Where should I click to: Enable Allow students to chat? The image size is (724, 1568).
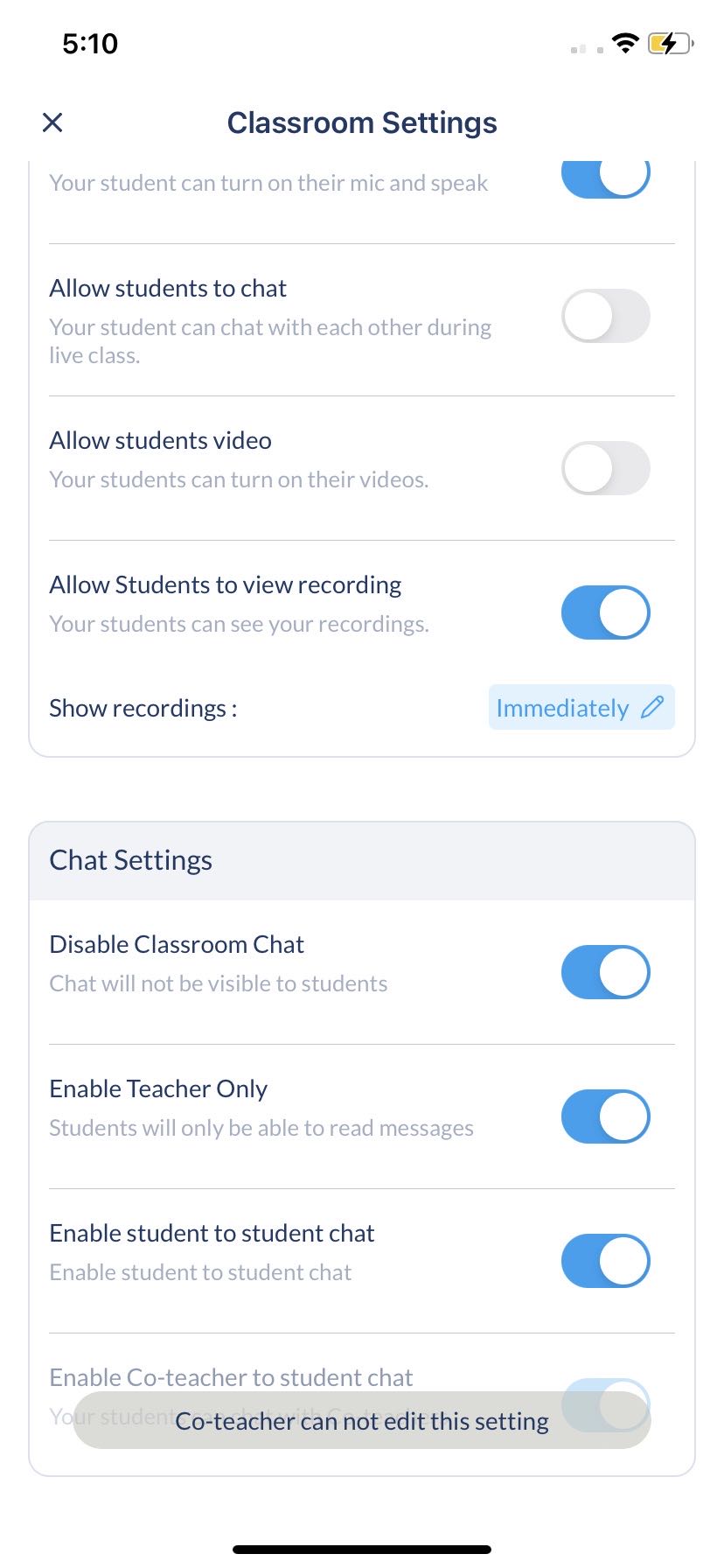[605, 316]
